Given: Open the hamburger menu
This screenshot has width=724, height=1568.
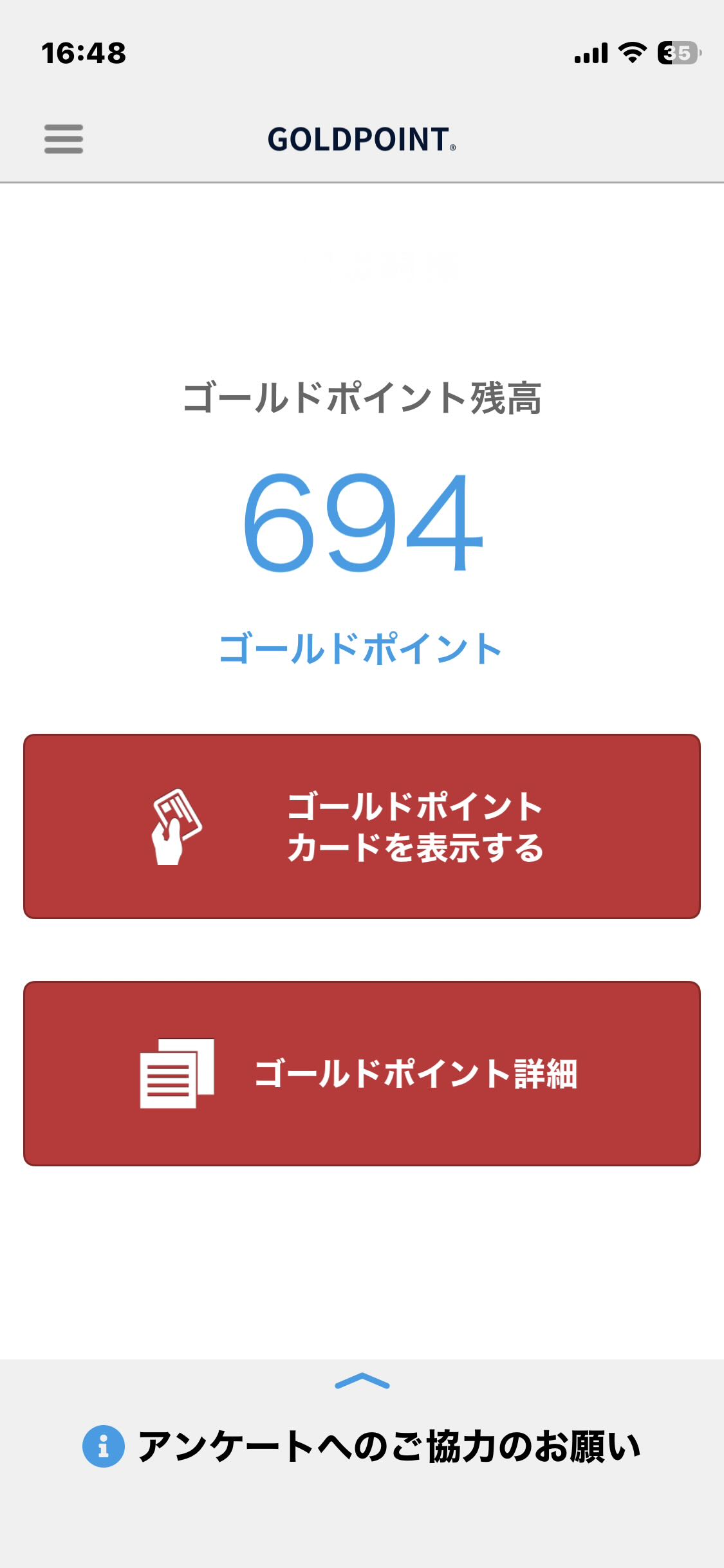Looking at the screenshot, I should tap(64, 139).
